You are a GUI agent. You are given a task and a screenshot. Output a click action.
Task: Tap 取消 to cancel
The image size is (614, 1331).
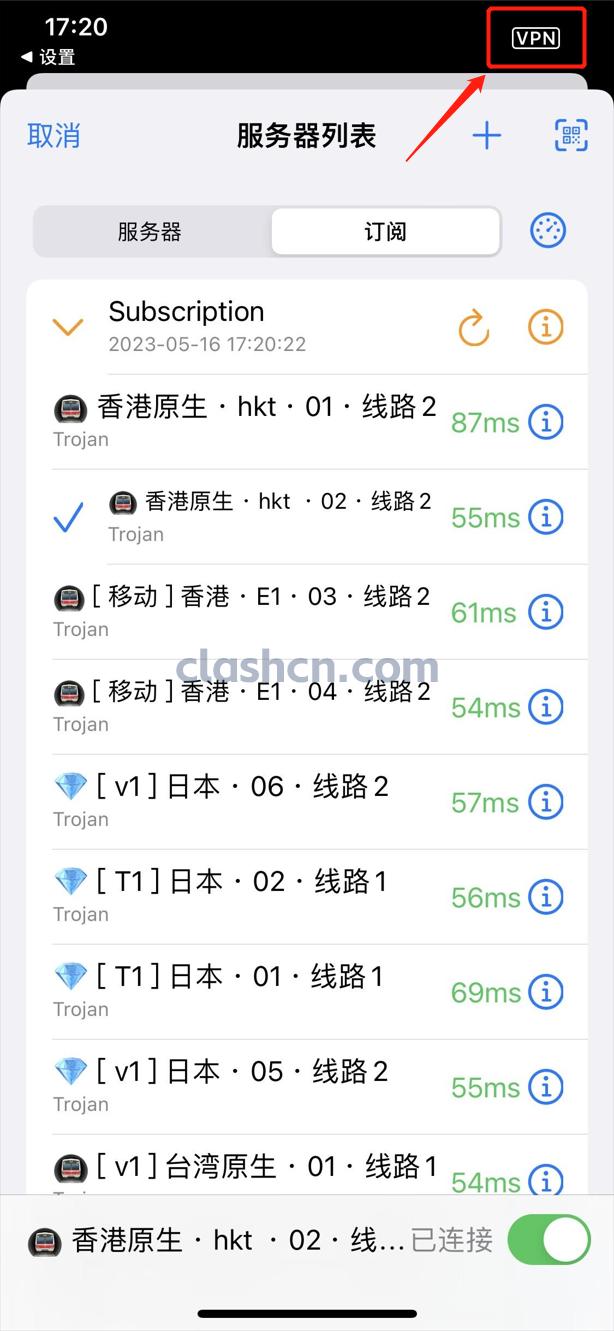pos(54,136)
